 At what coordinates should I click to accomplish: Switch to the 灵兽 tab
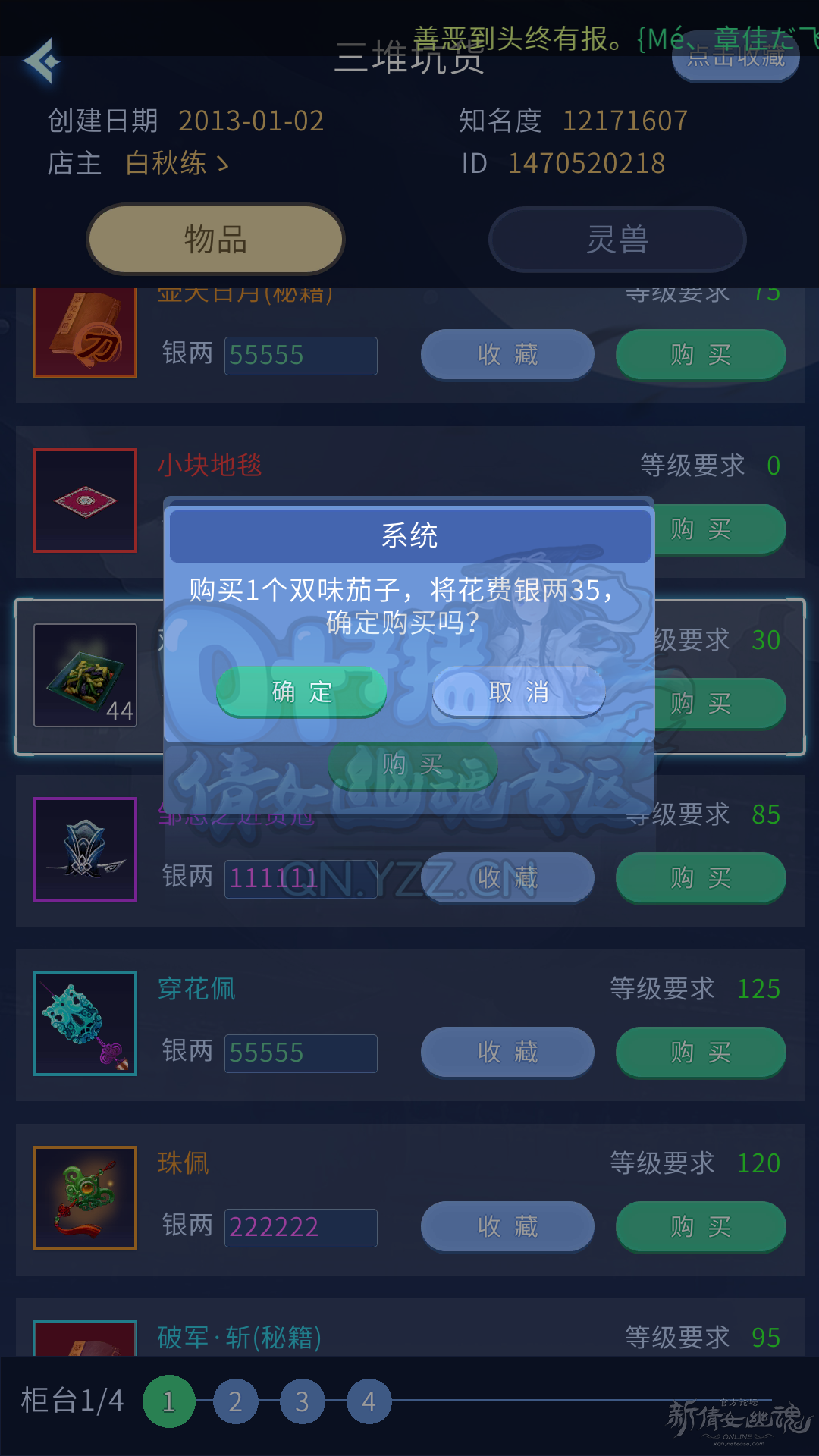click(x=617, y=240)
